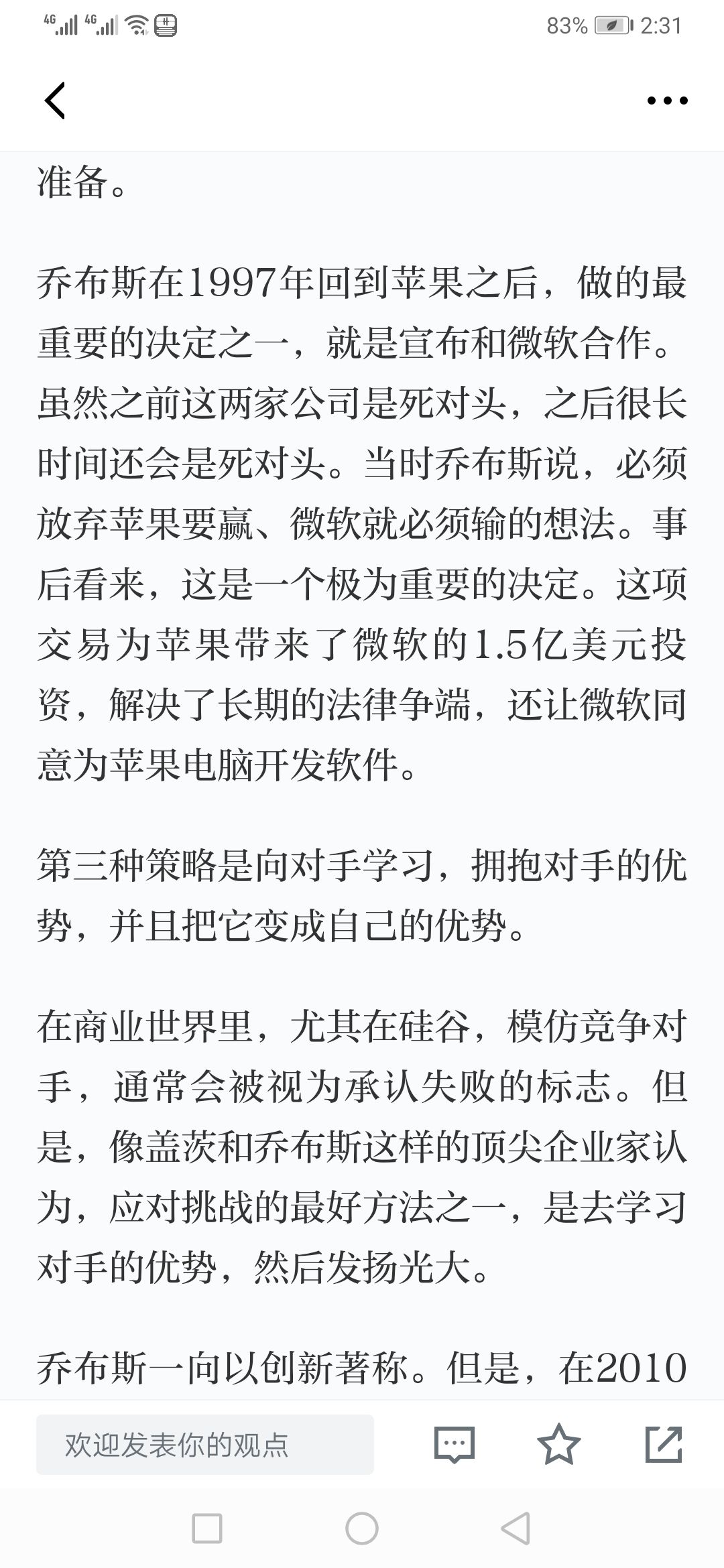This screenshot has width=724, height=1568.
Task: Open the three-dot overflow menu
Action: (x=667, y=101)
